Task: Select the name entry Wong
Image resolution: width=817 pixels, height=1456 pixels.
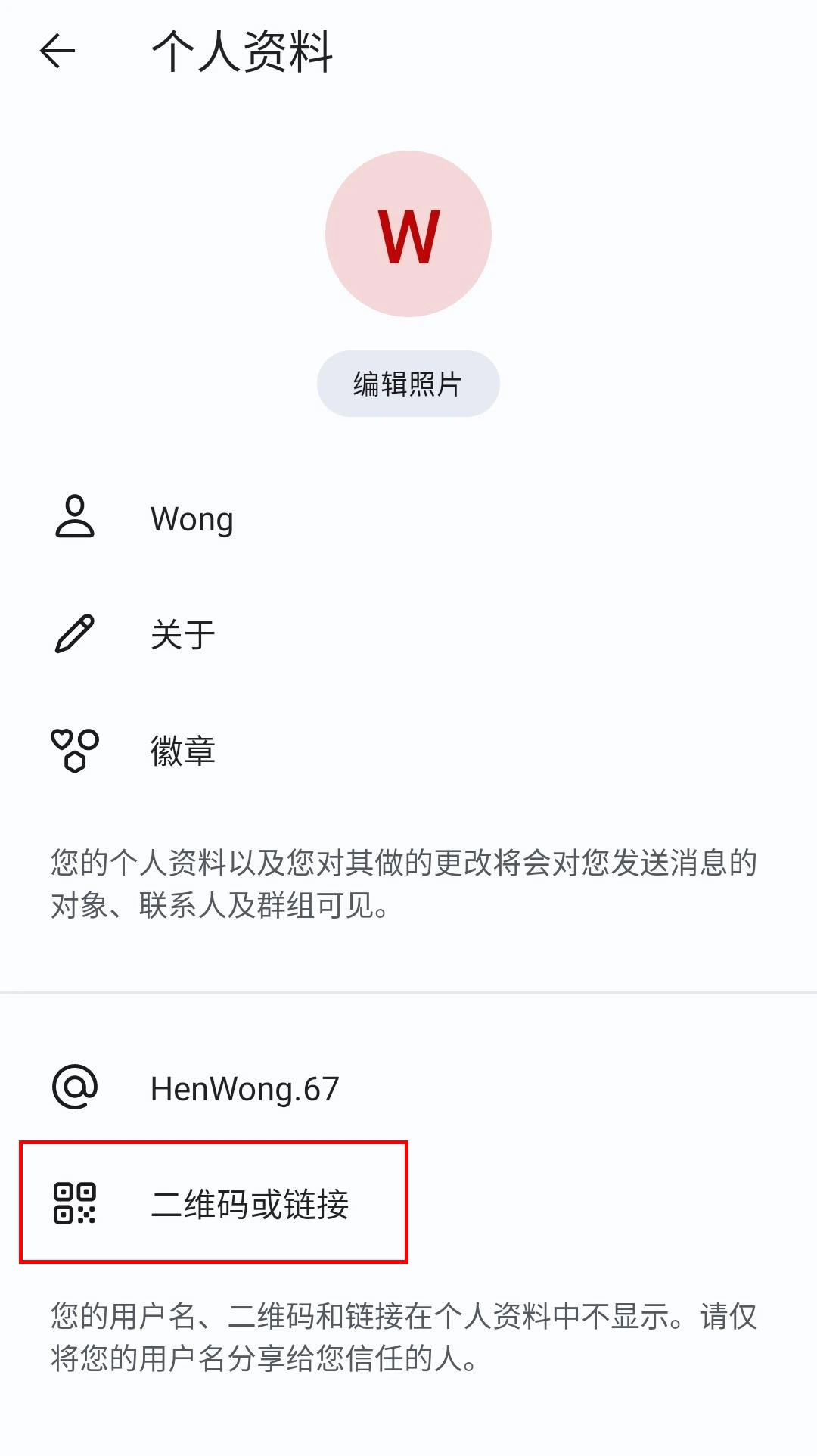Action: pyautogui.click(x=191, y=518)
